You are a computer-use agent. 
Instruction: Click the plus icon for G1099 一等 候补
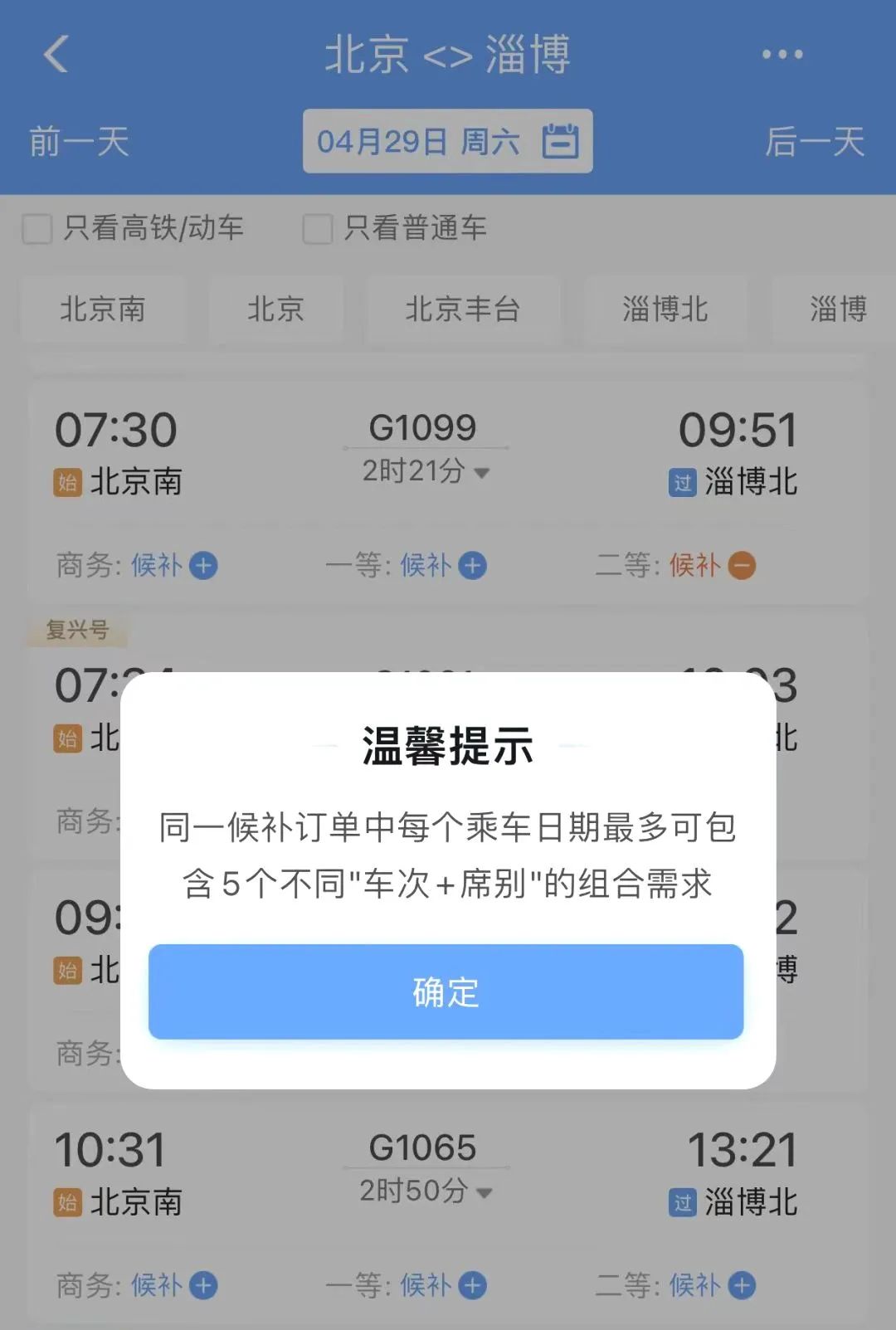tap(473, 566)
